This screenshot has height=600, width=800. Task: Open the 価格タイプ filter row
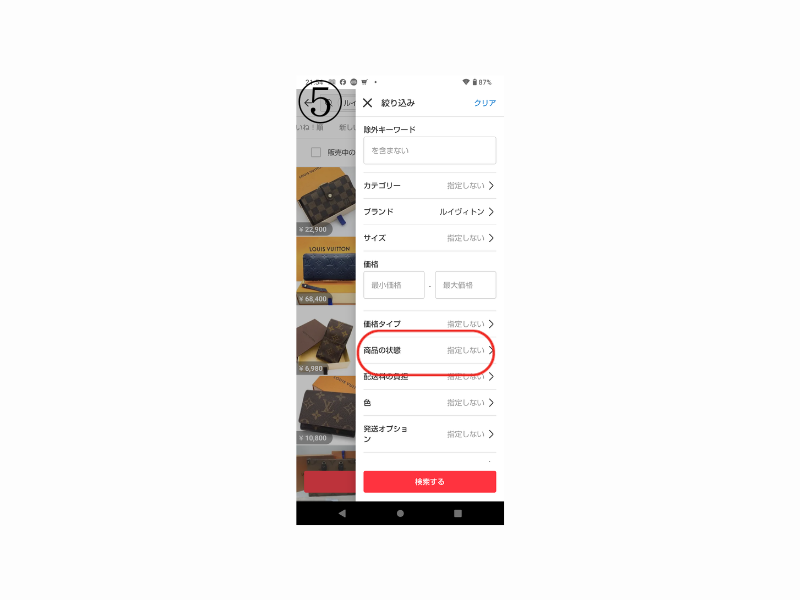(x=429, y=324)
